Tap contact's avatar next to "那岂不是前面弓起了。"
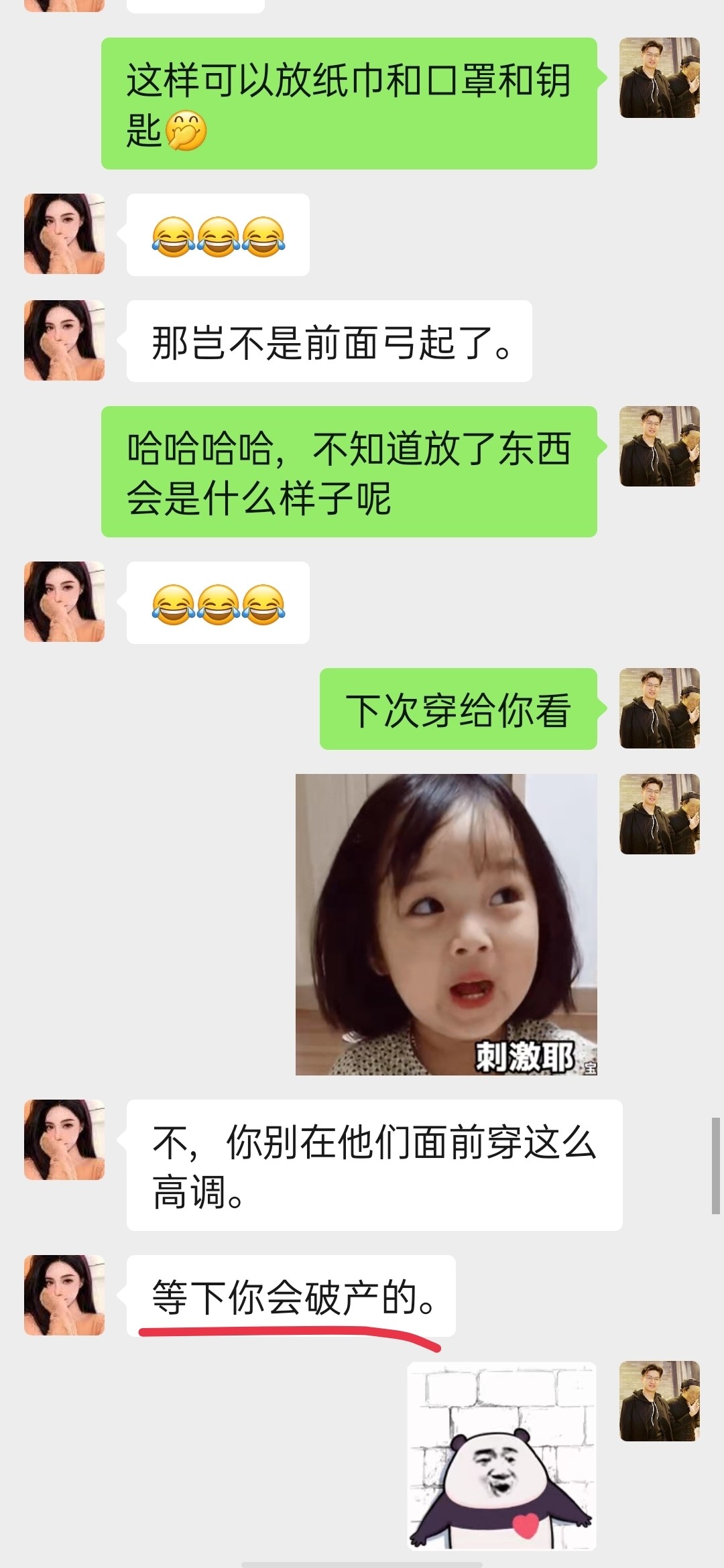 click(64, 340)
